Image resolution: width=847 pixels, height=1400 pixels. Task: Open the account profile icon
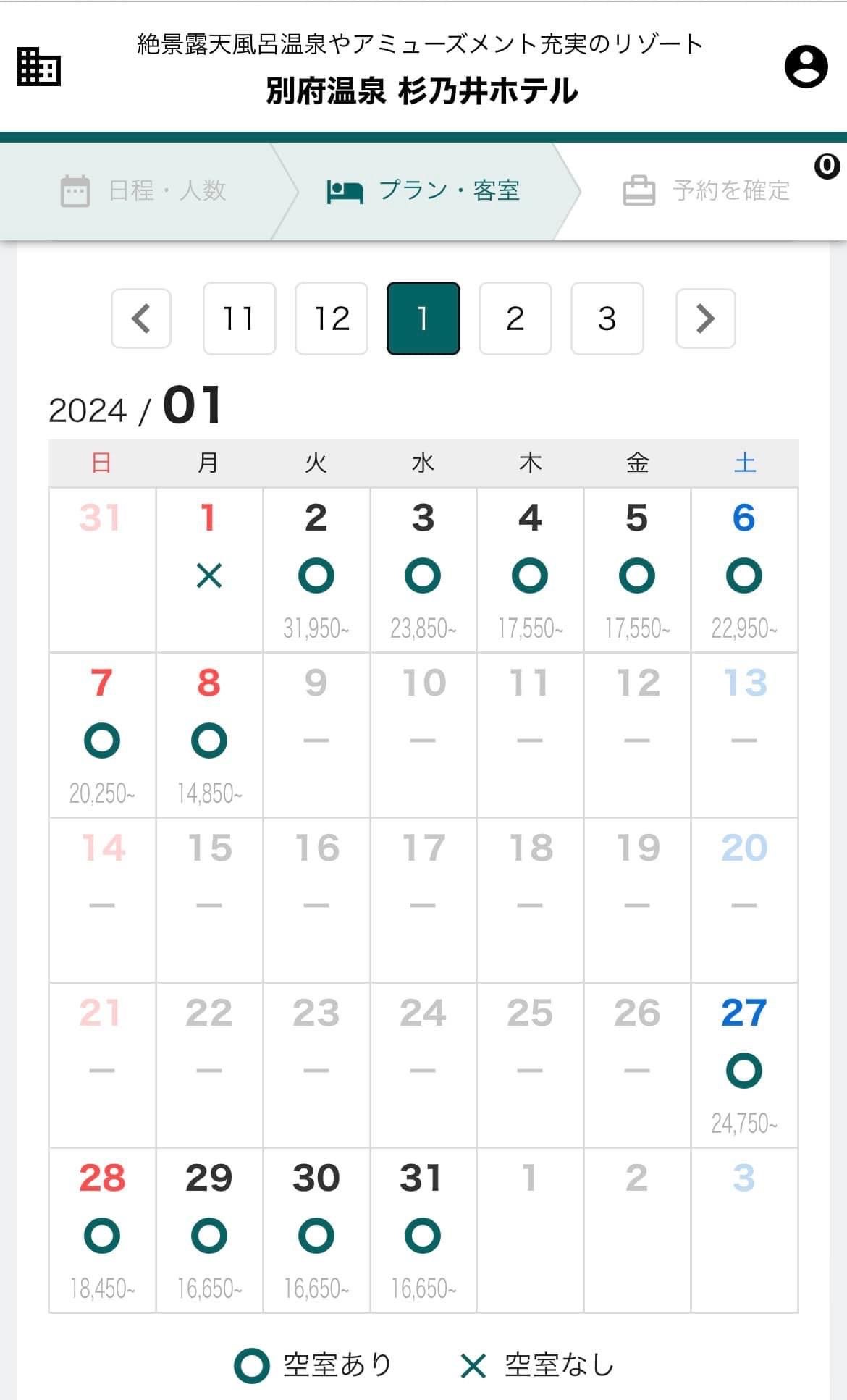coord(806,67)
